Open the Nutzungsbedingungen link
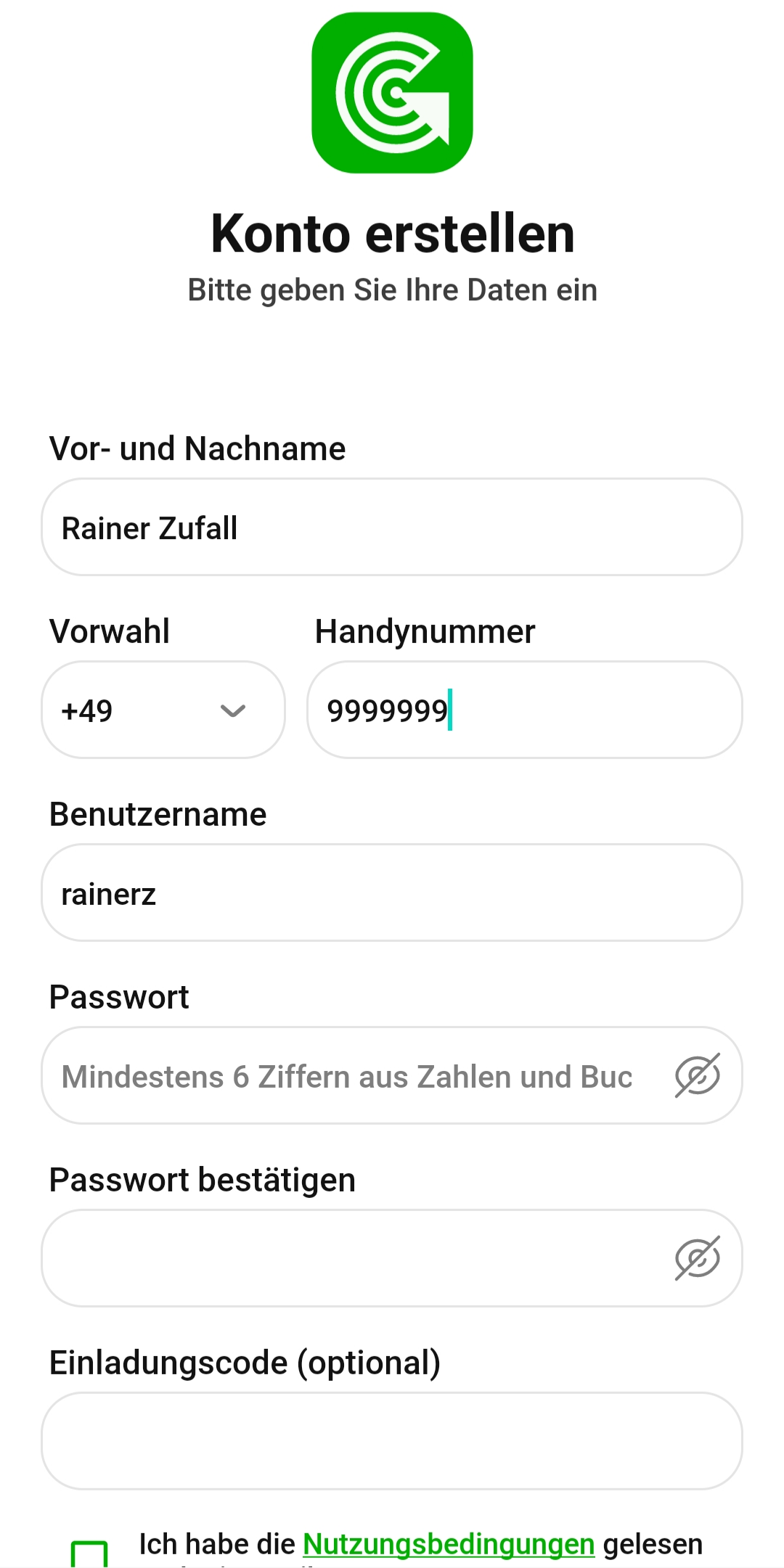Image resolution: width=784 pixels, height=1568 pixels. (x=449, y=1545)
